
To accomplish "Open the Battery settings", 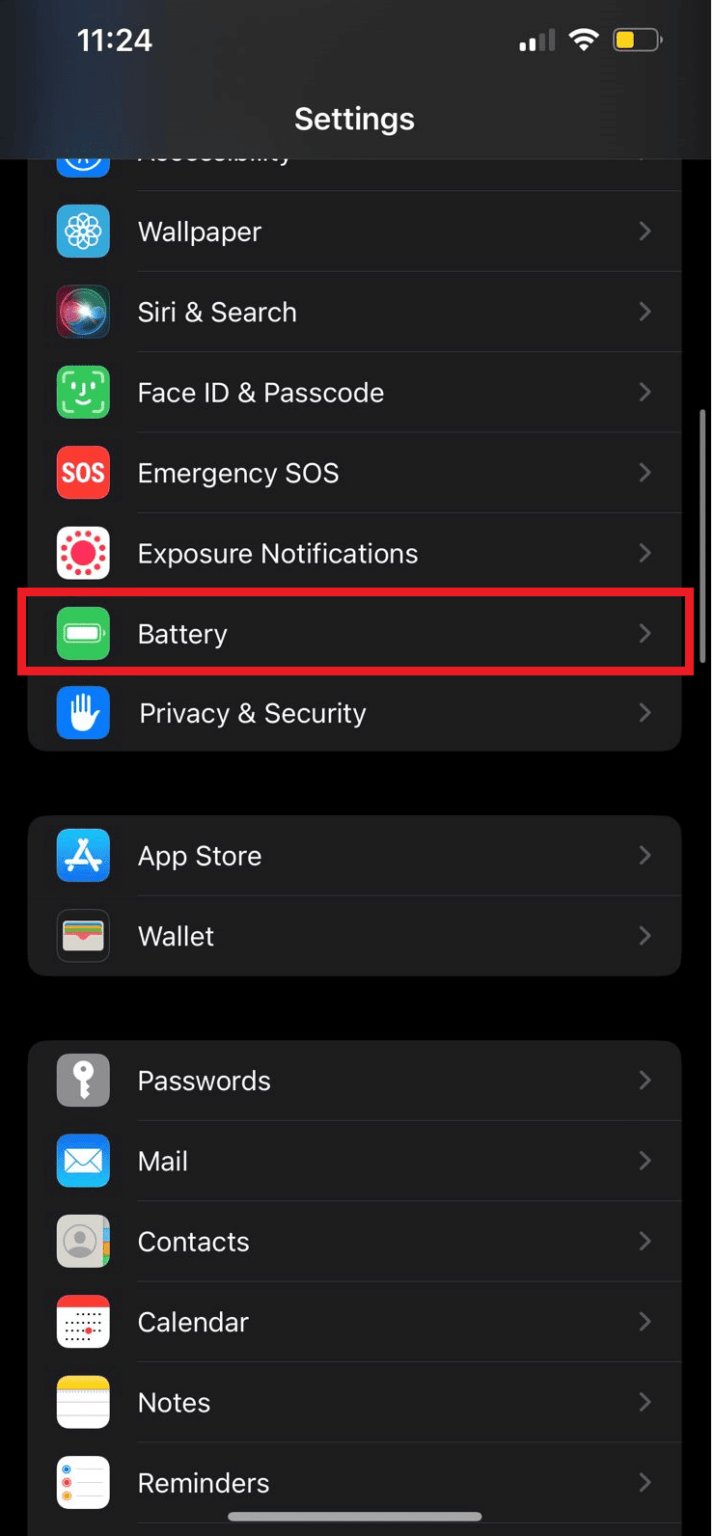I will coord(355,633).
